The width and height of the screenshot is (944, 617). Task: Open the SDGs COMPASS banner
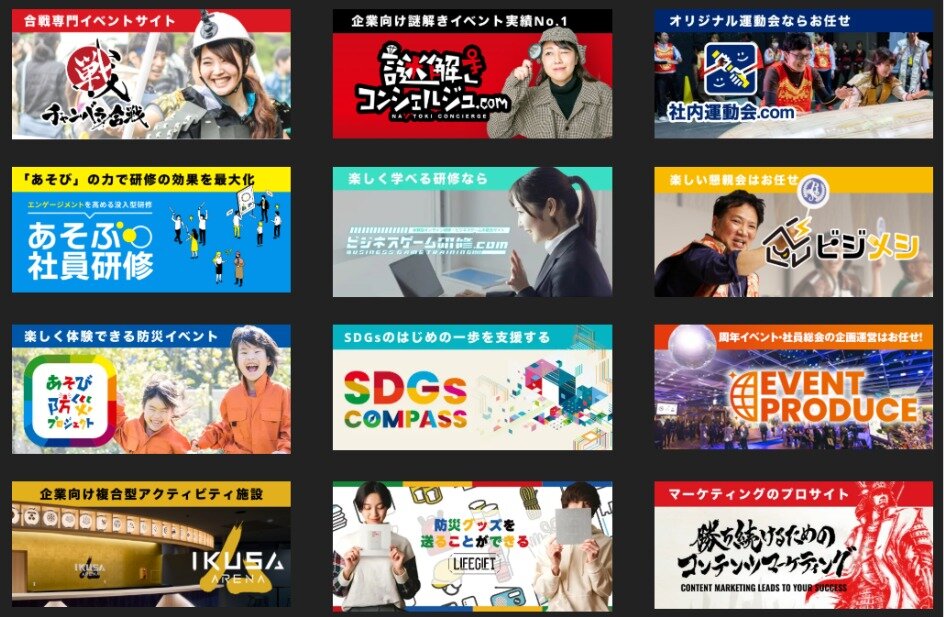[472, 389]
